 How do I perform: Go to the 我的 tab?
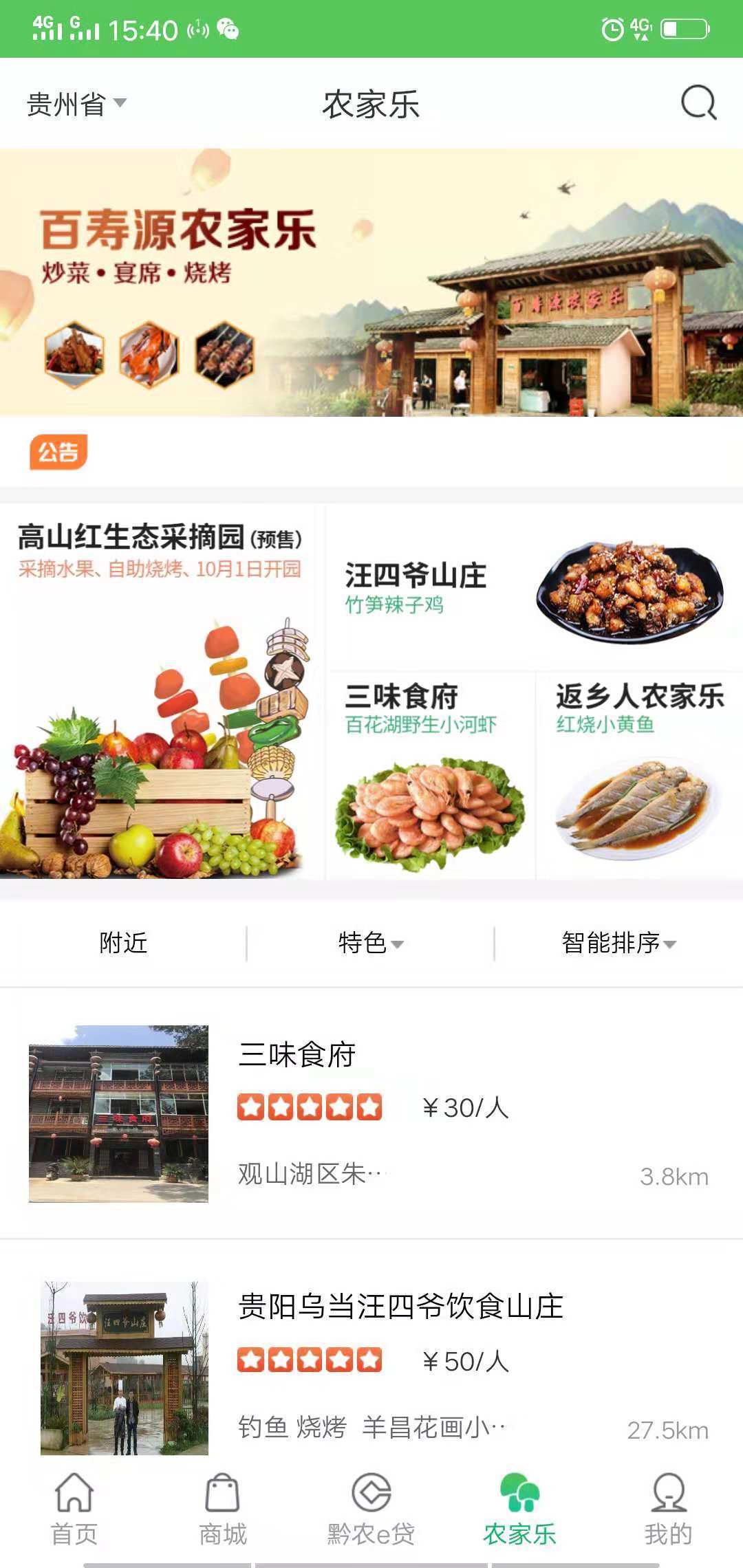tap(668, 1510)
